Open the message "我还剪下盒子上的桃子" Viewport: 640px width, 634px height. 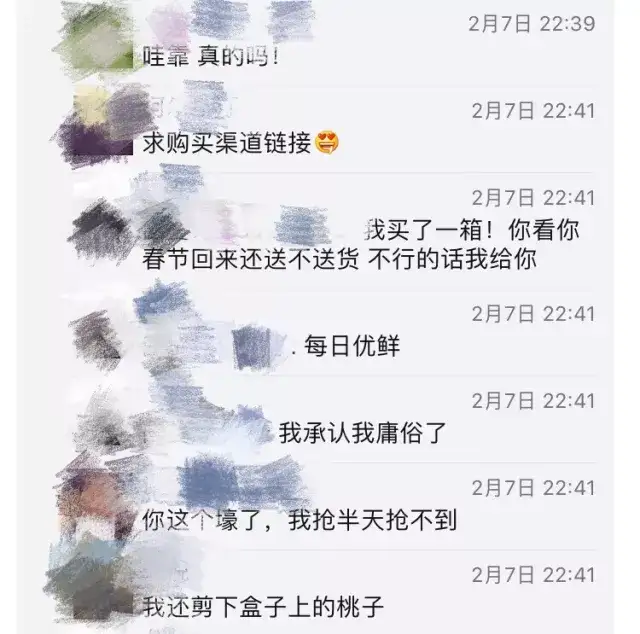pos(262,604)
